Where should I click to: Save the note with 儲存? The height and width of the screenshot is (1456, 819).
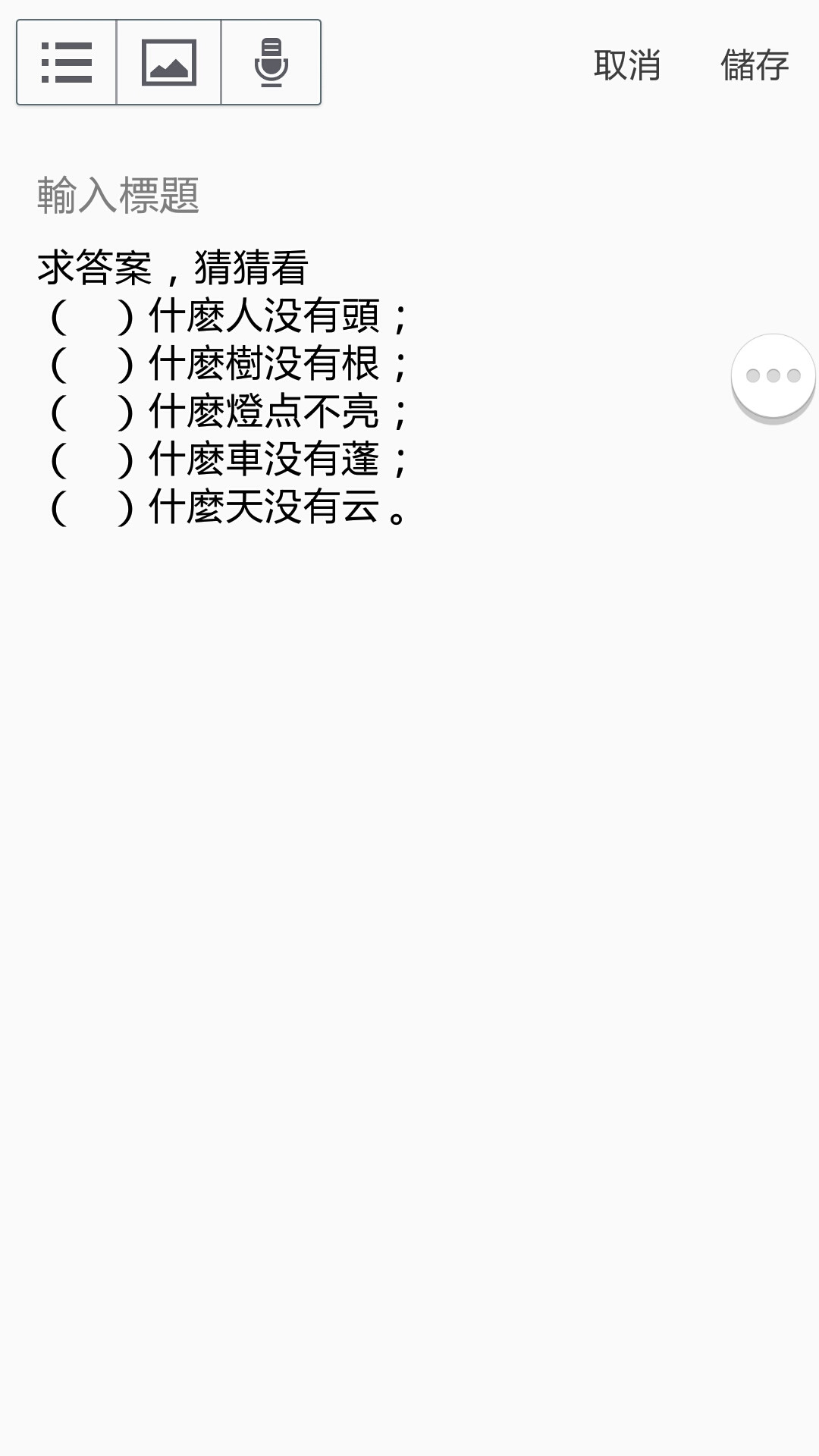click(x=755, y=65)
